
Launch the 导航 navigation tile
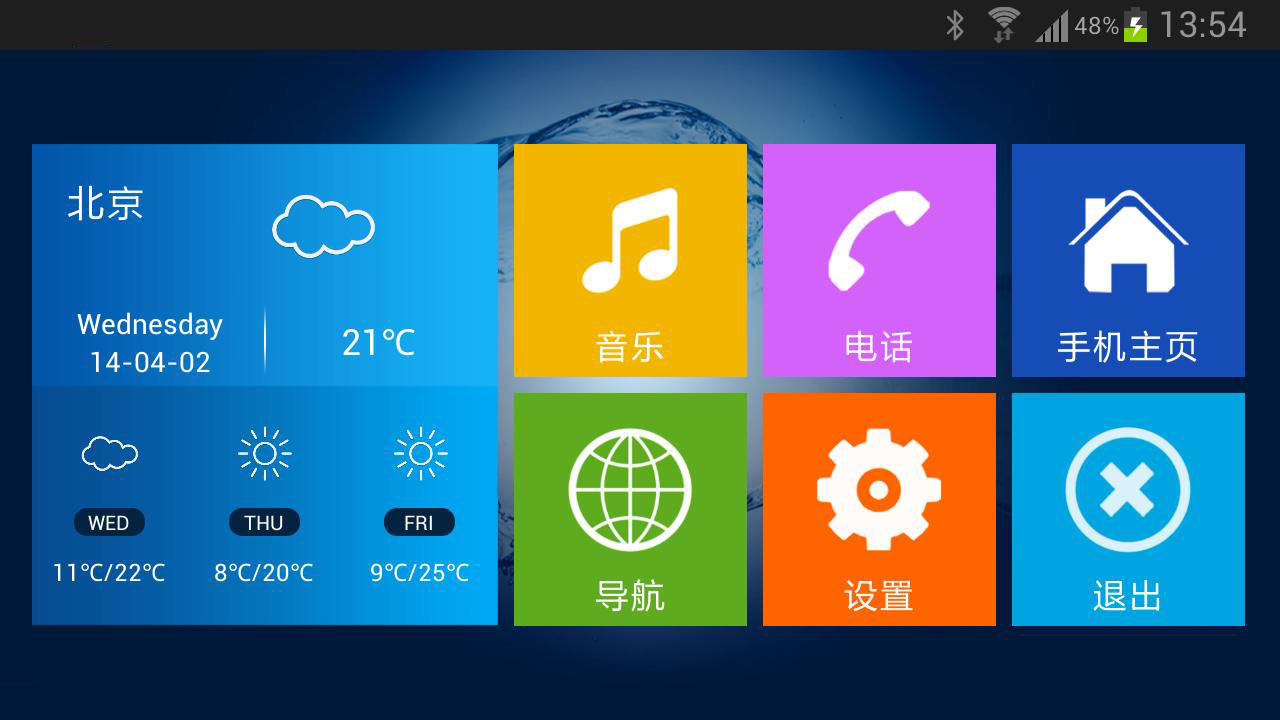(630, 509)
